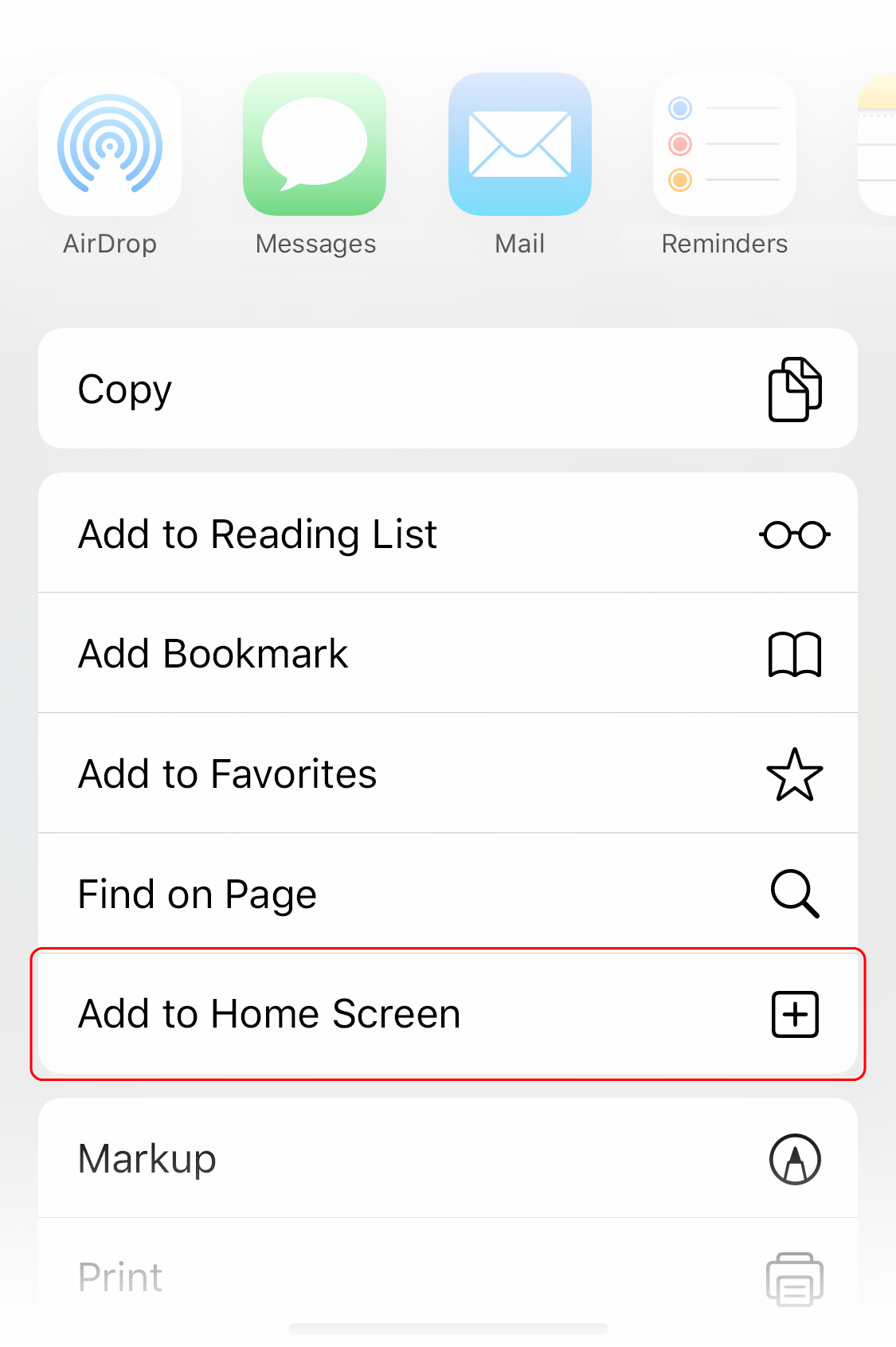
Task: Open Markup for this page
Action: pyautogui.click(x=448, y=1158)
